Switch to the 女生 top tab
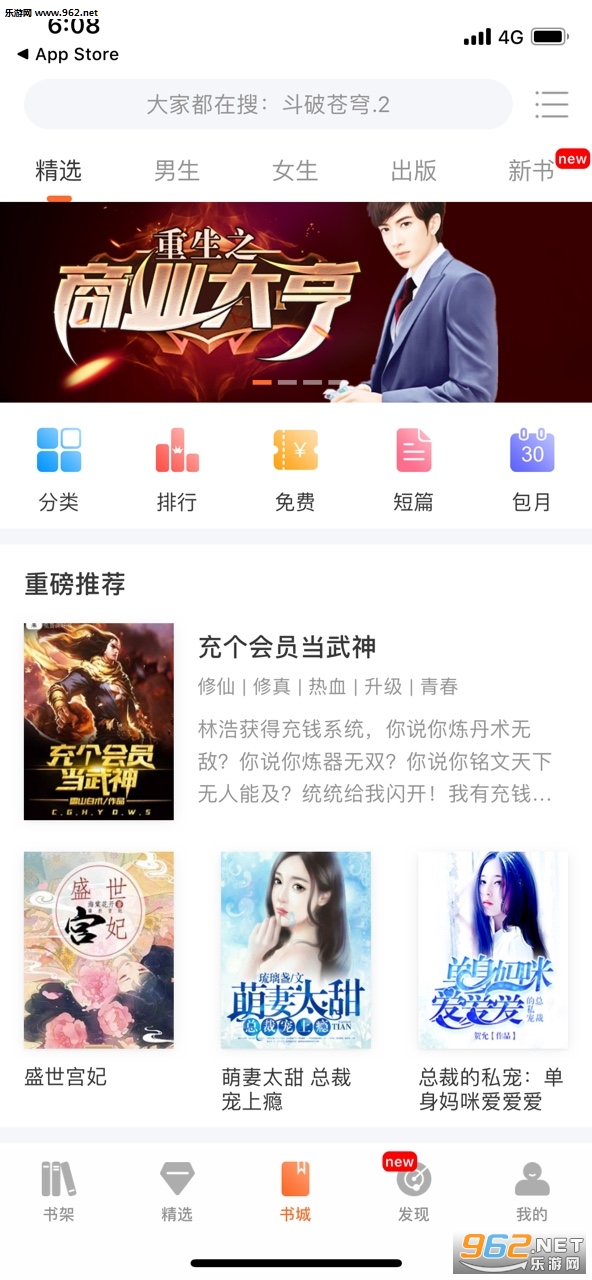592x1280 pixels. 295,171
